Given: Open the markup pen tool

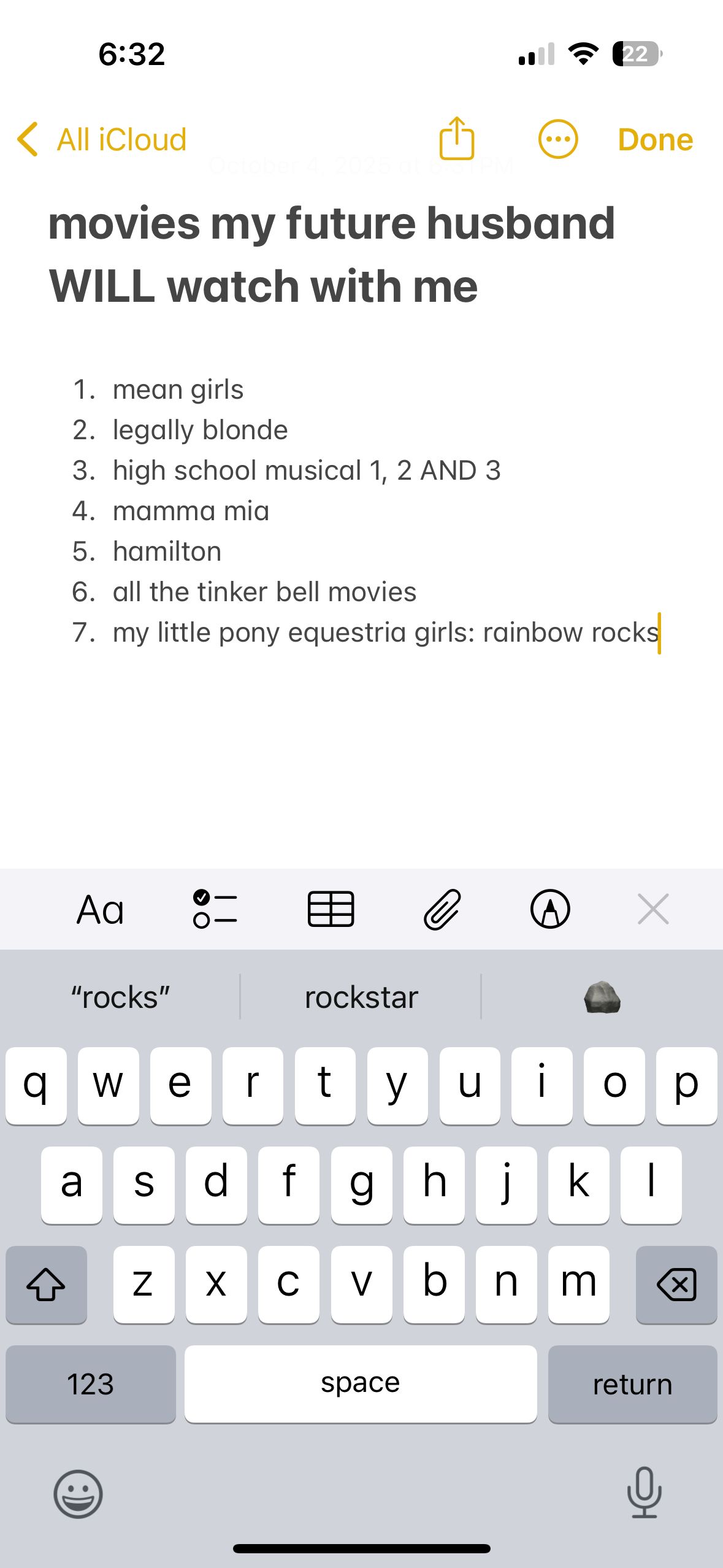Looking at the screenshot, I should click(x=550, y=909).
